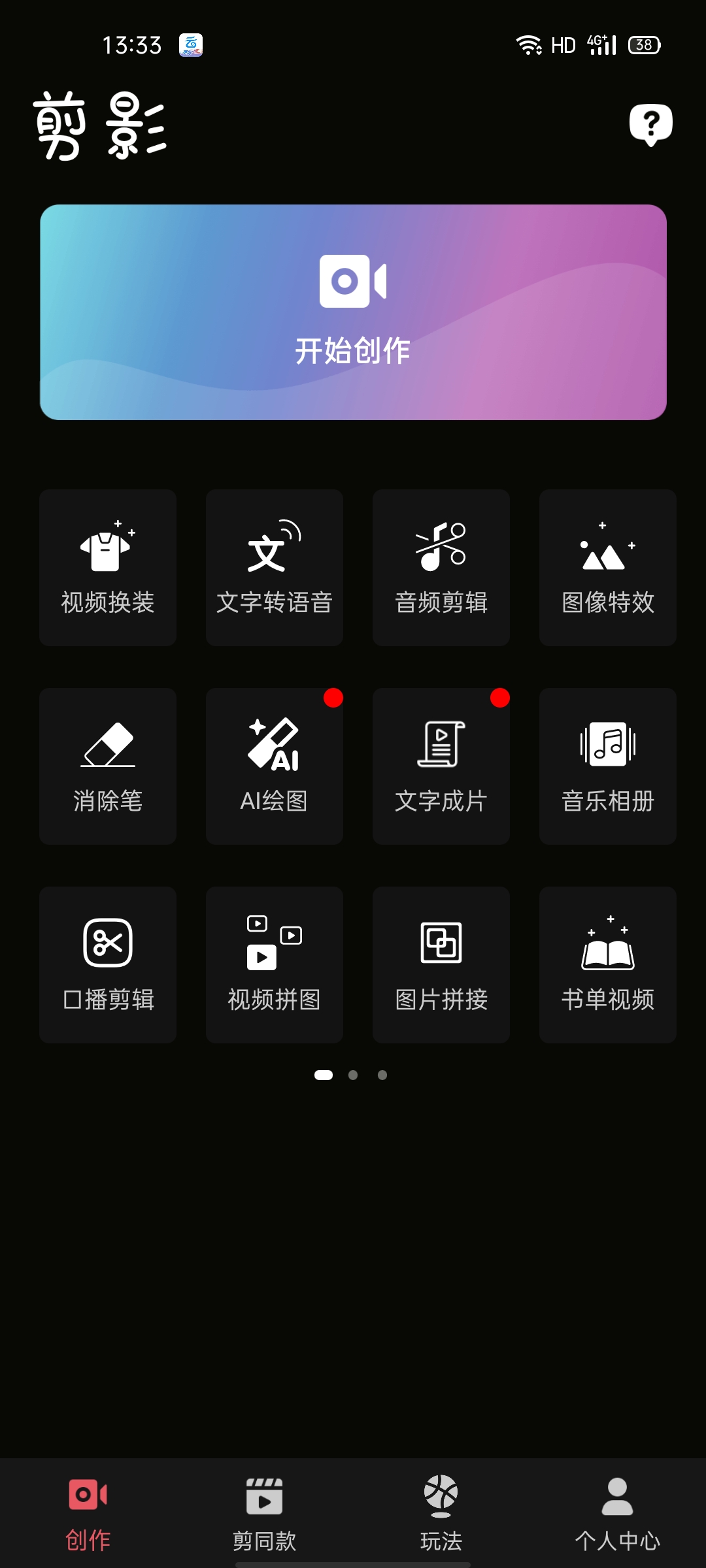Open 口播剪辑 talking-video editing
Viewport: 706px width, 1568px height.
[108, 964]
